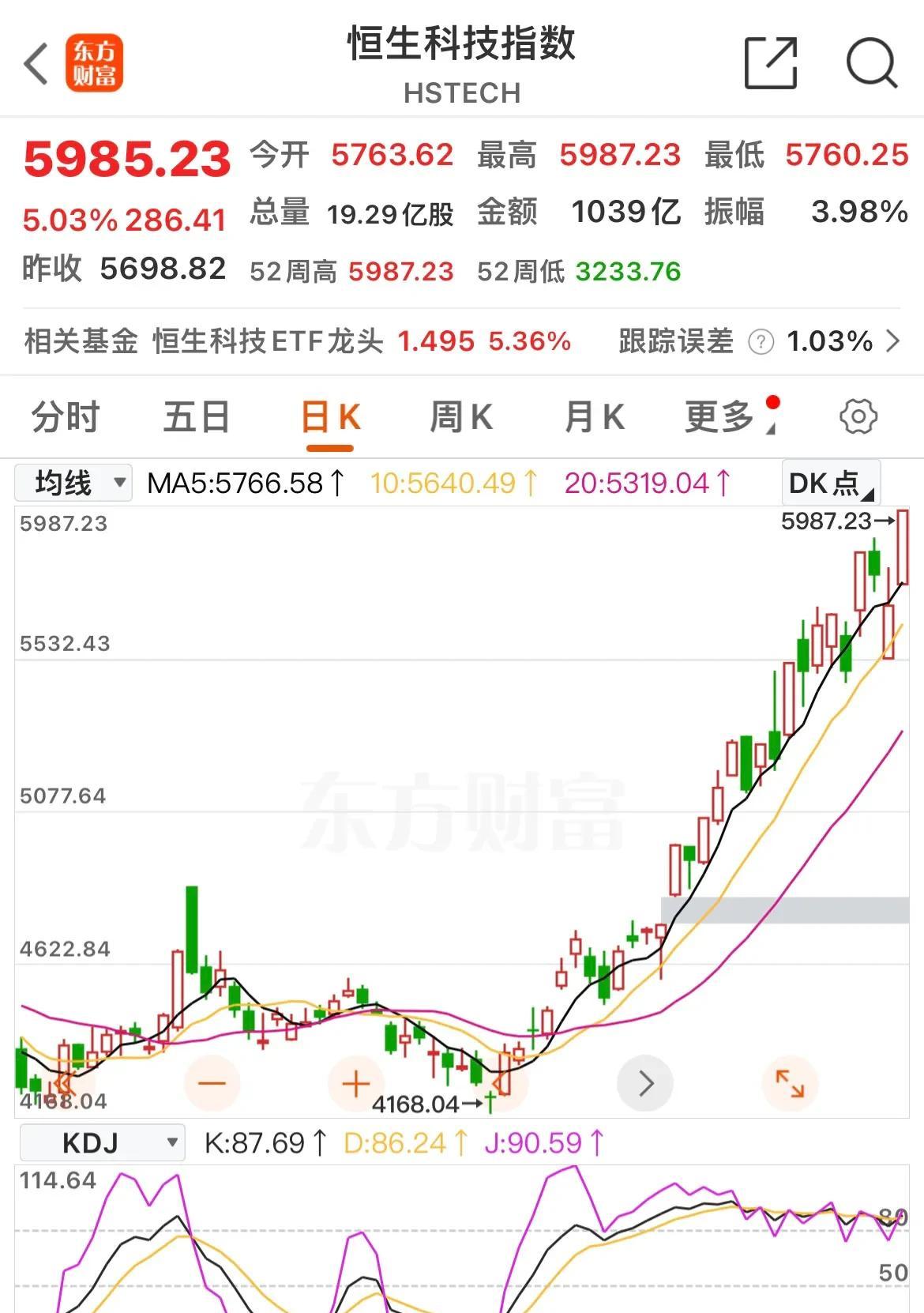Viewport: 924px width, 1313px height.
Task: Open the KDJ indicator dropdown
Action: [x=101, y=1143]
